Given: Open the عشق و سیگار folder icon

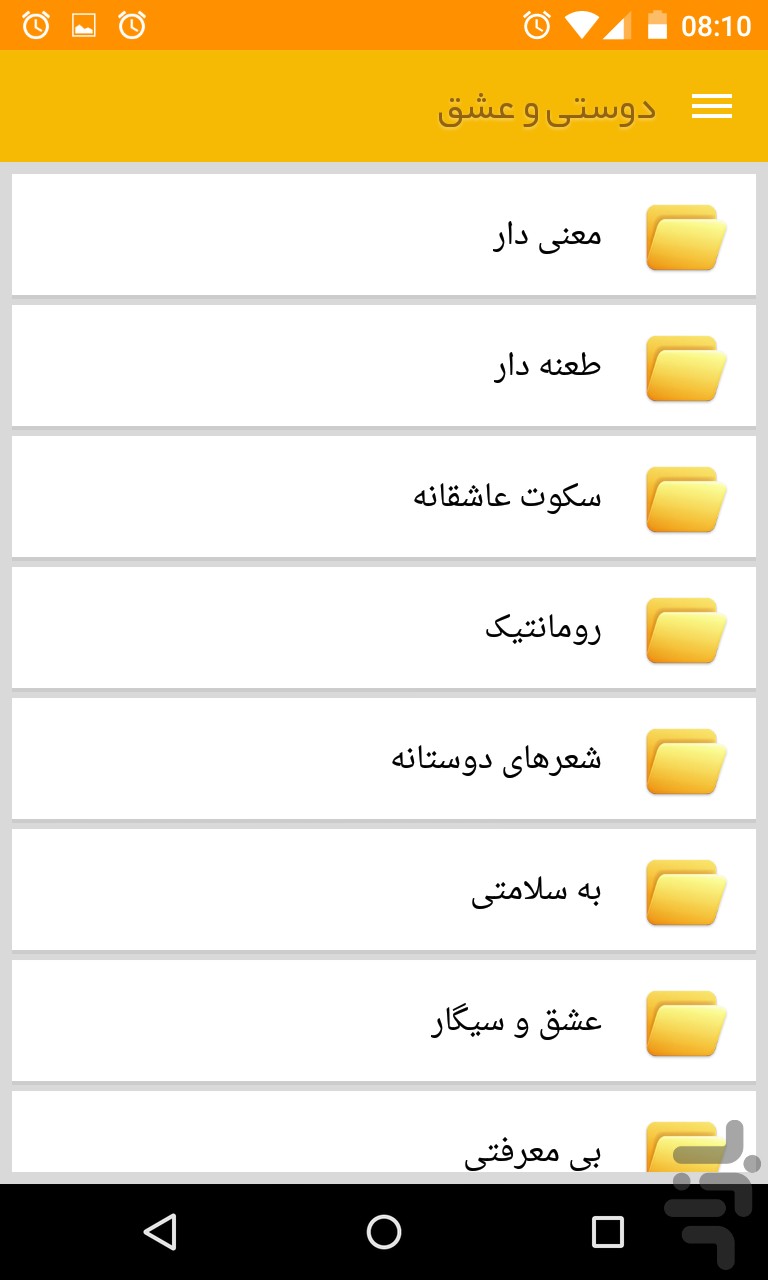Looking at the screenshot, I should [685, 1020].
